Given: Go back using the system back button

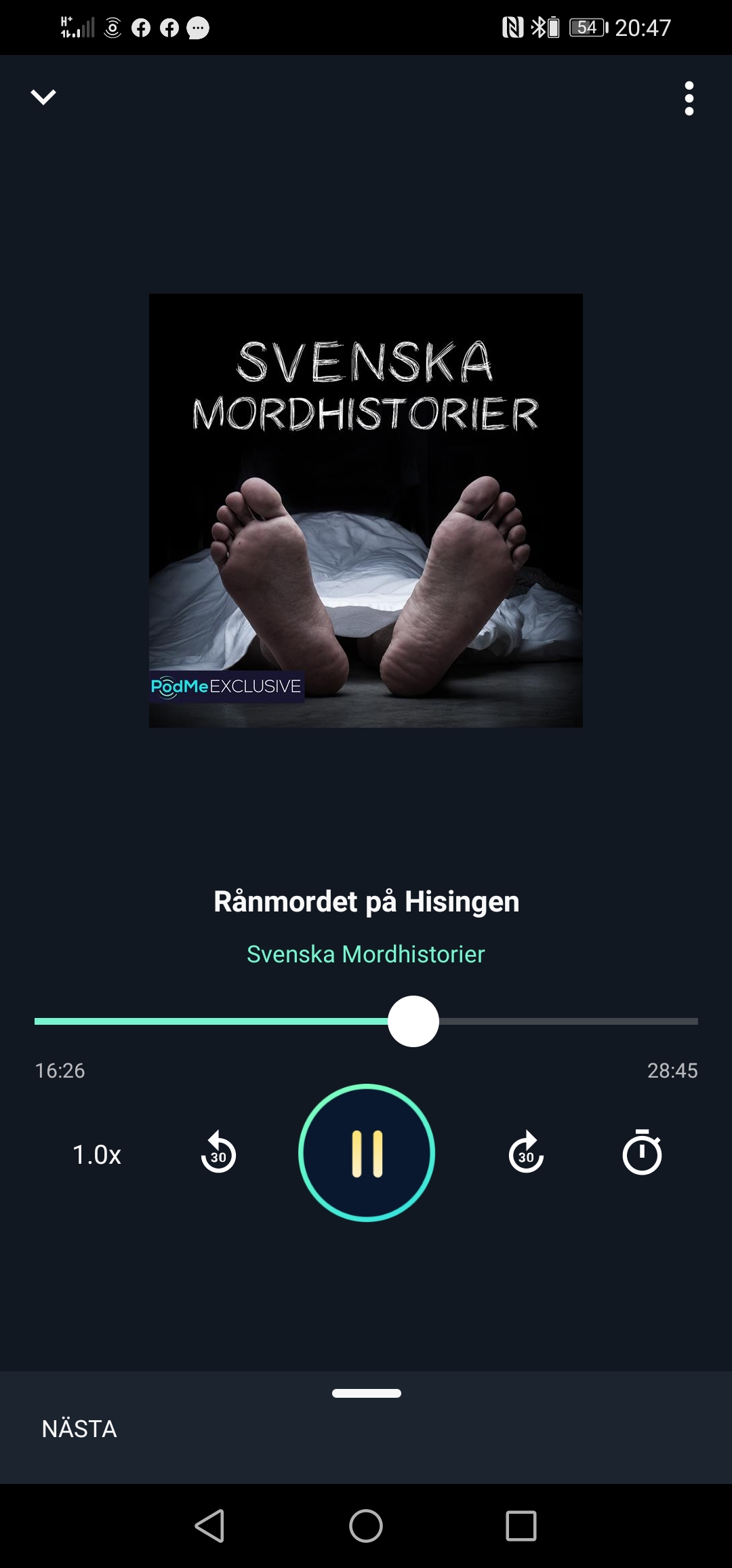Looking at the screenshot, I should [x=209, y=1526].
